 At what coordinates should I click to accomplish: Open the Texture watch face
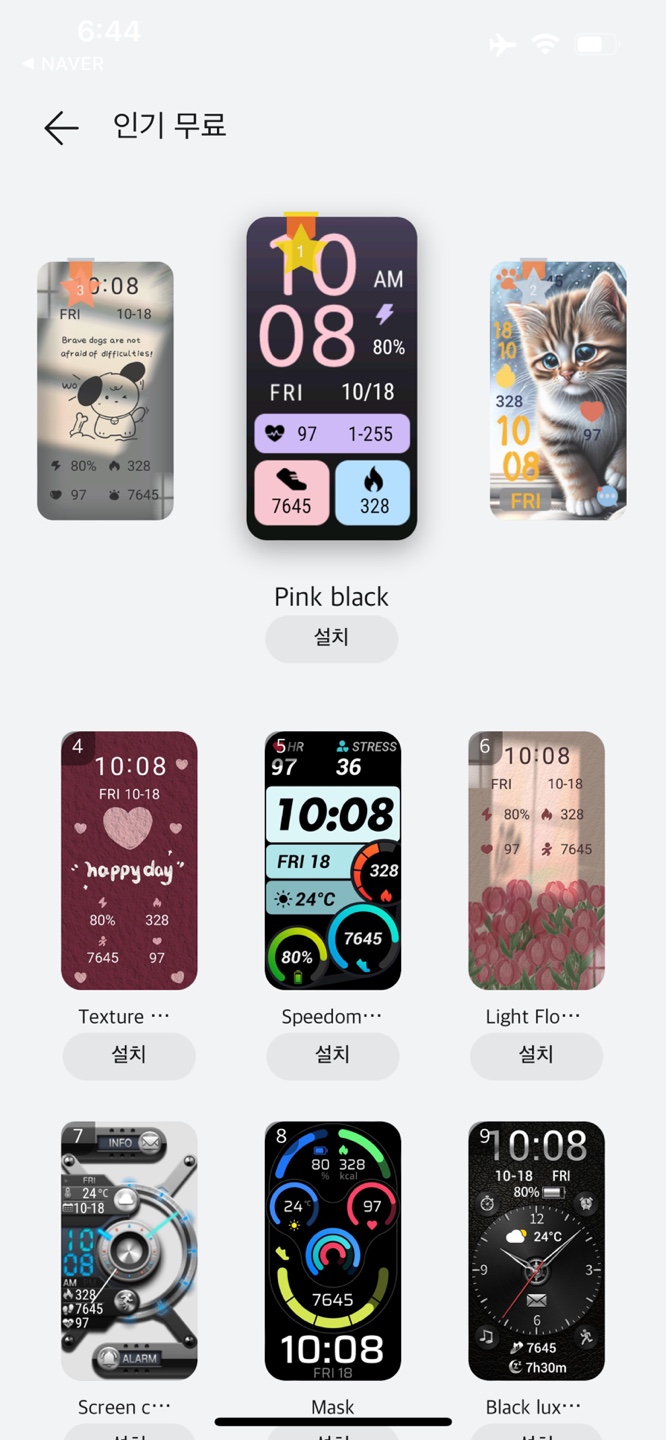click(x=129, y=861)
